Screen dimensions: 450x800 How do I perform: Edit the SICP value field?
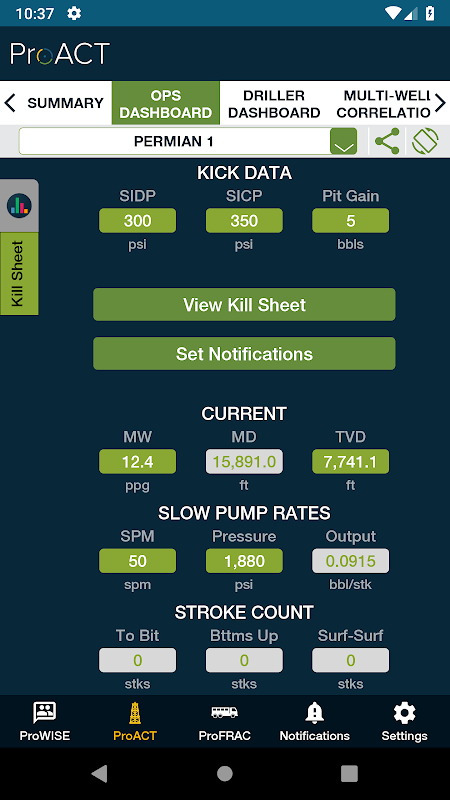[244, 220]
